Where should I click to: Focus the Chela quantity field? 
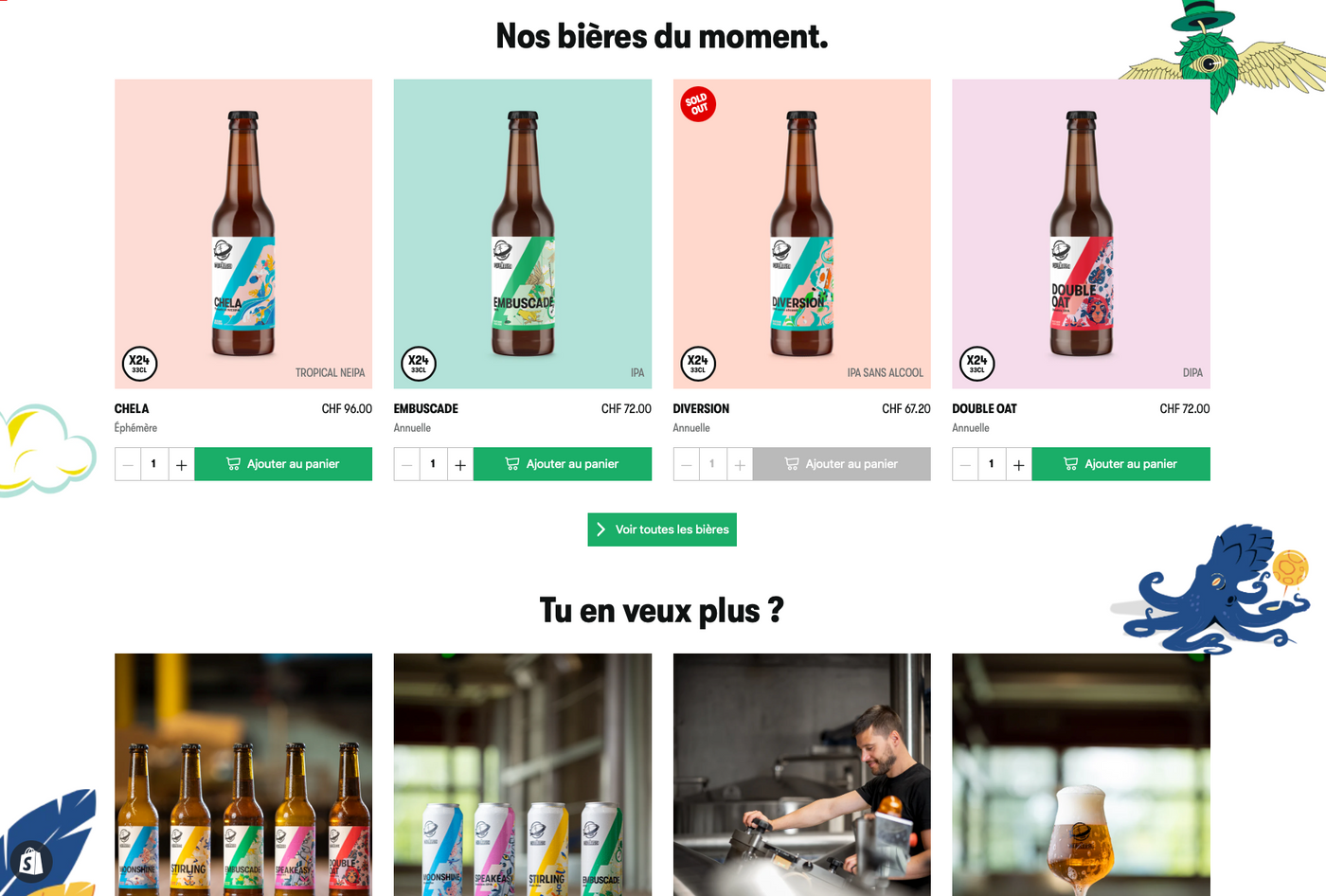point(154,464)
